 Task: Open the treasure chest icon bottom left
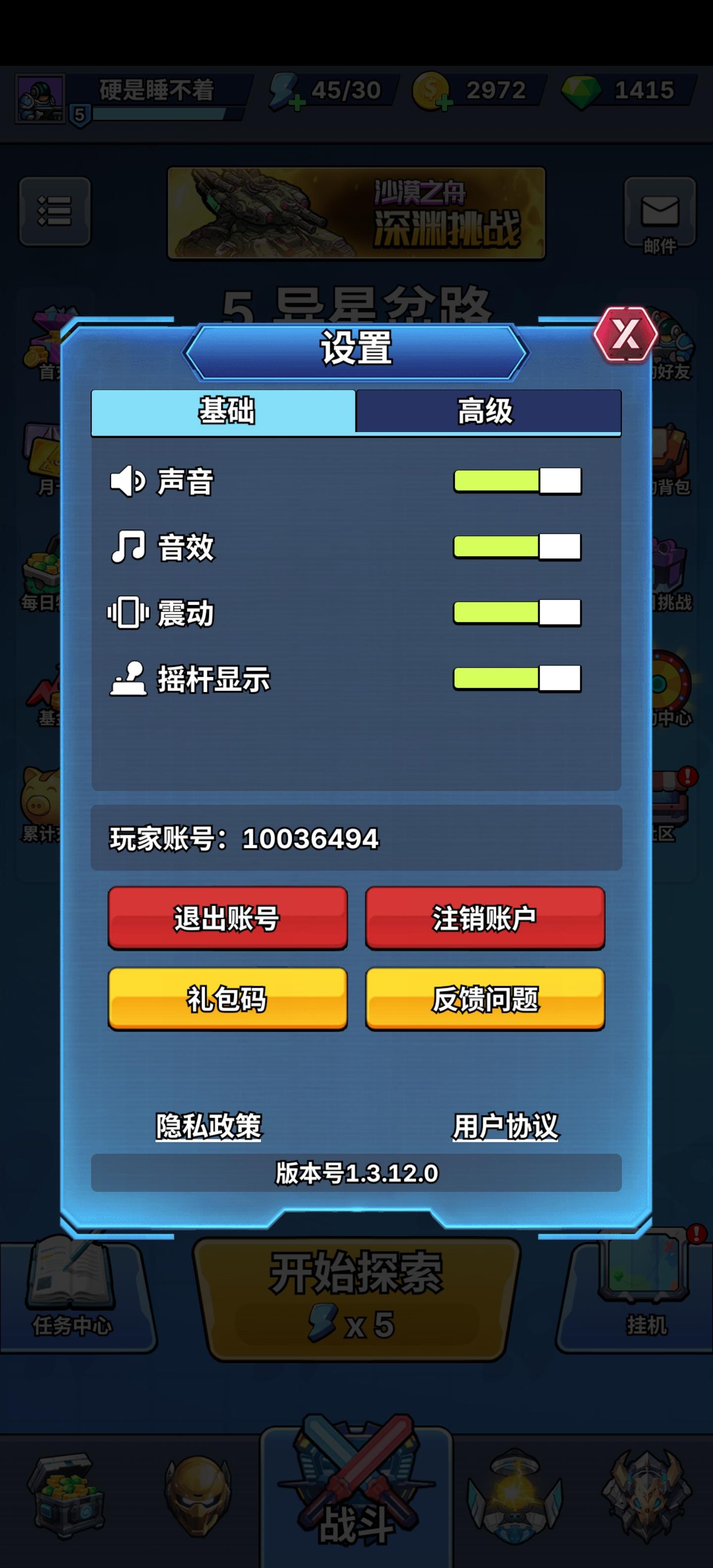click(65, 1497)
